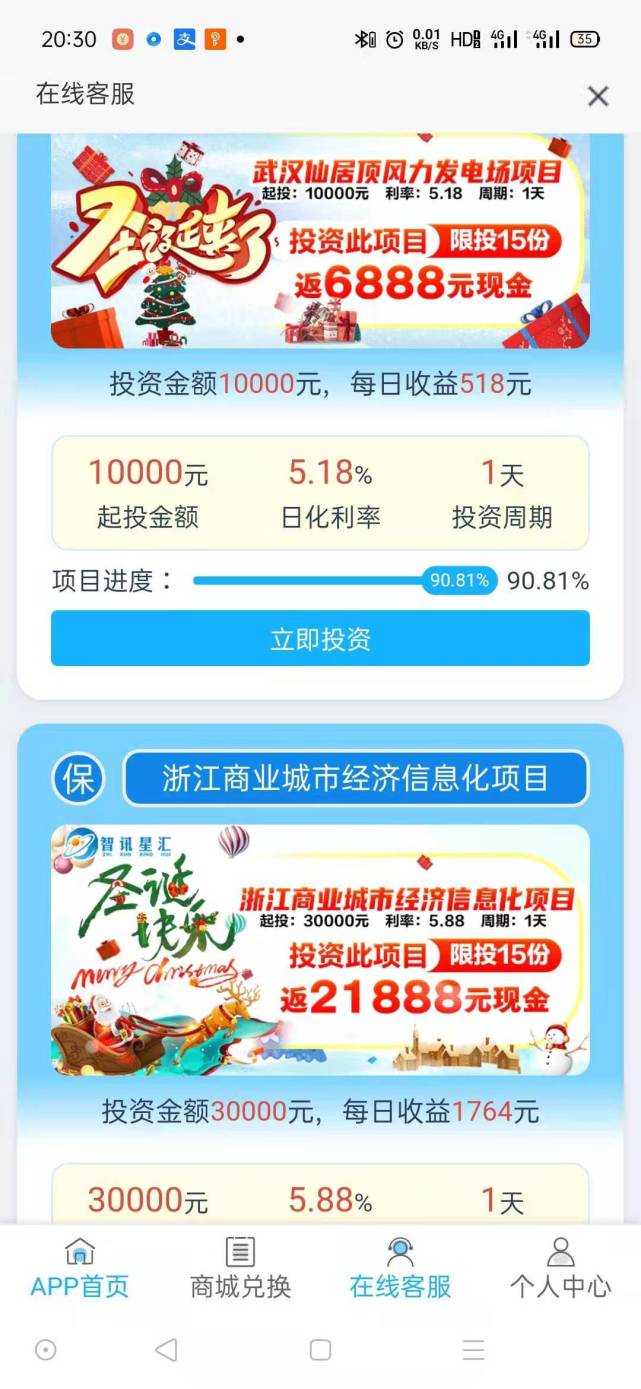Close the 在线客服 page
641x1389 pixels.
coord(598,96)
